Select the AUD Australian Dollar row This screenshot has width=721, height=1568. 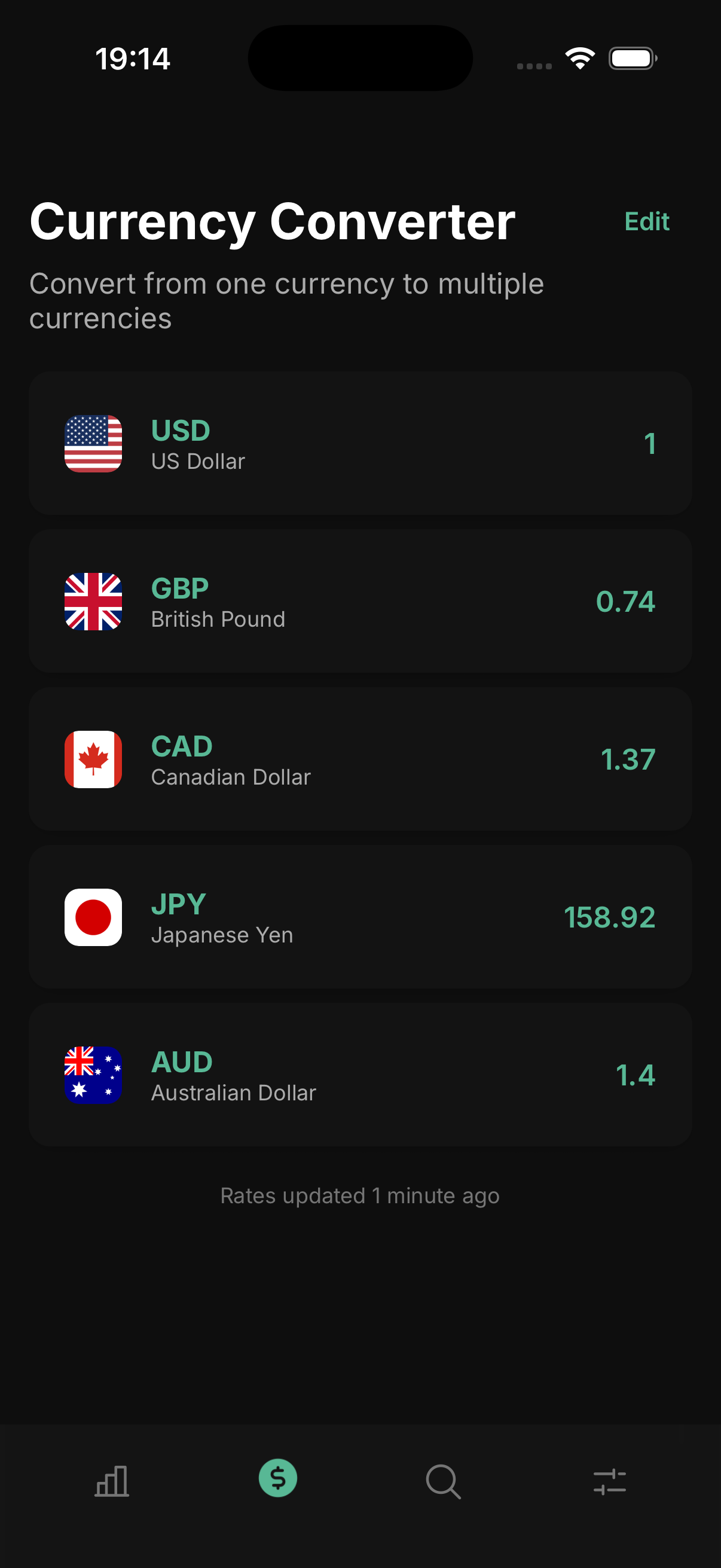click(x=360, y=1075)
